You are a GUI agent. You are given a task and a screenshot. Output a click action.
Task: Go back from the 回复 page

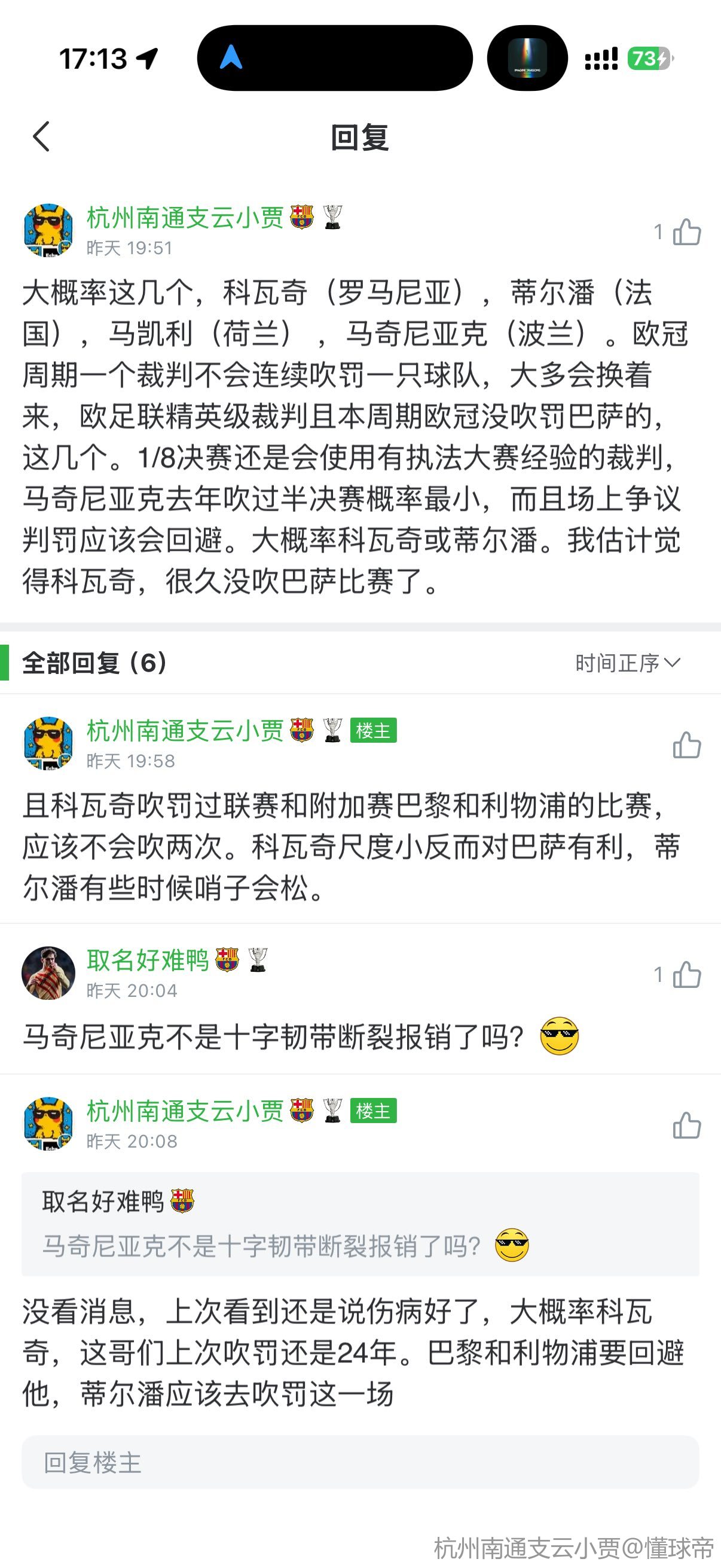tap(41, 136)
